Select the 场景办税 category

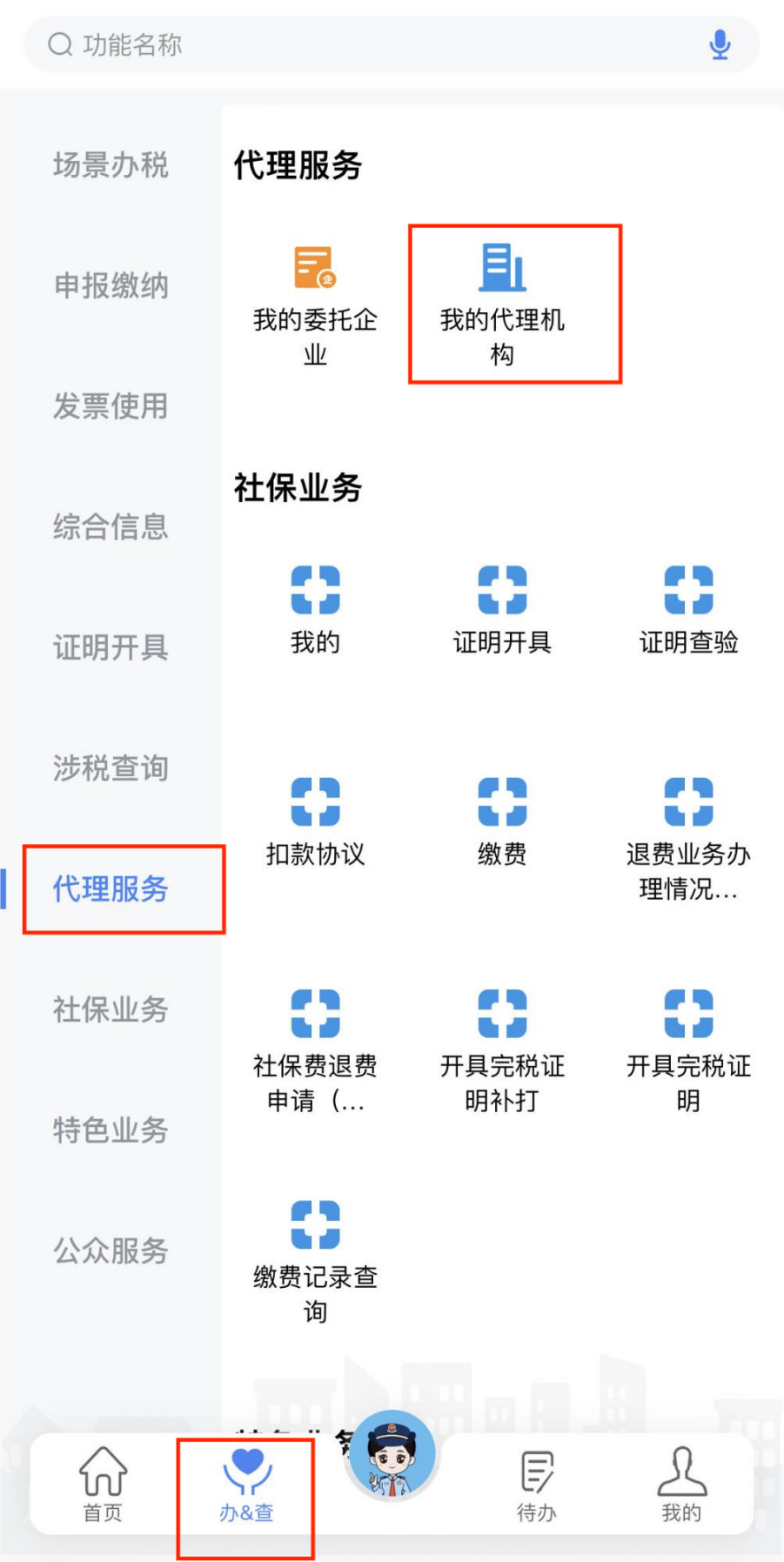(111, 164)
